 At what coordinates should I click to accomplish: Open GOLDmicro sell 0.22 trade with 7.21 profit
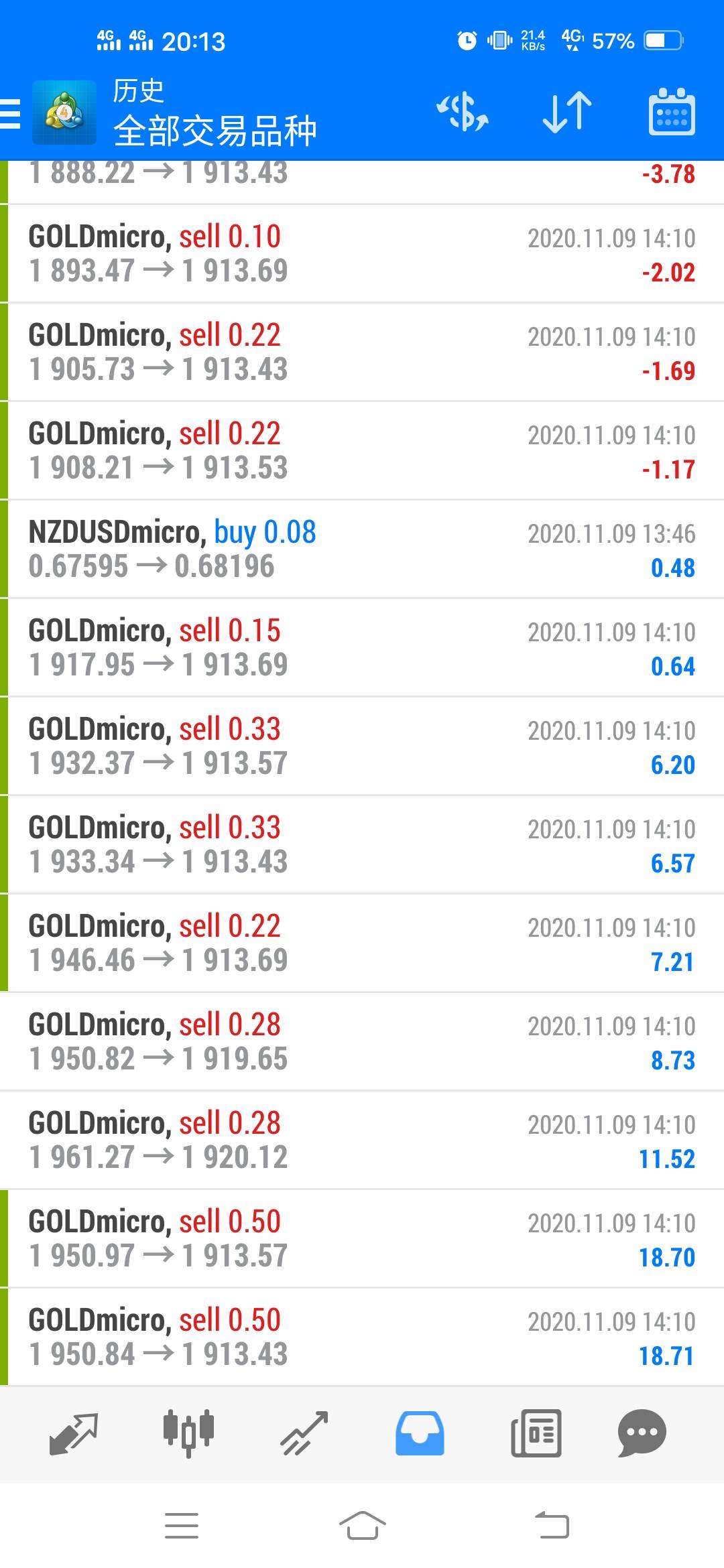tap(362, 943)
